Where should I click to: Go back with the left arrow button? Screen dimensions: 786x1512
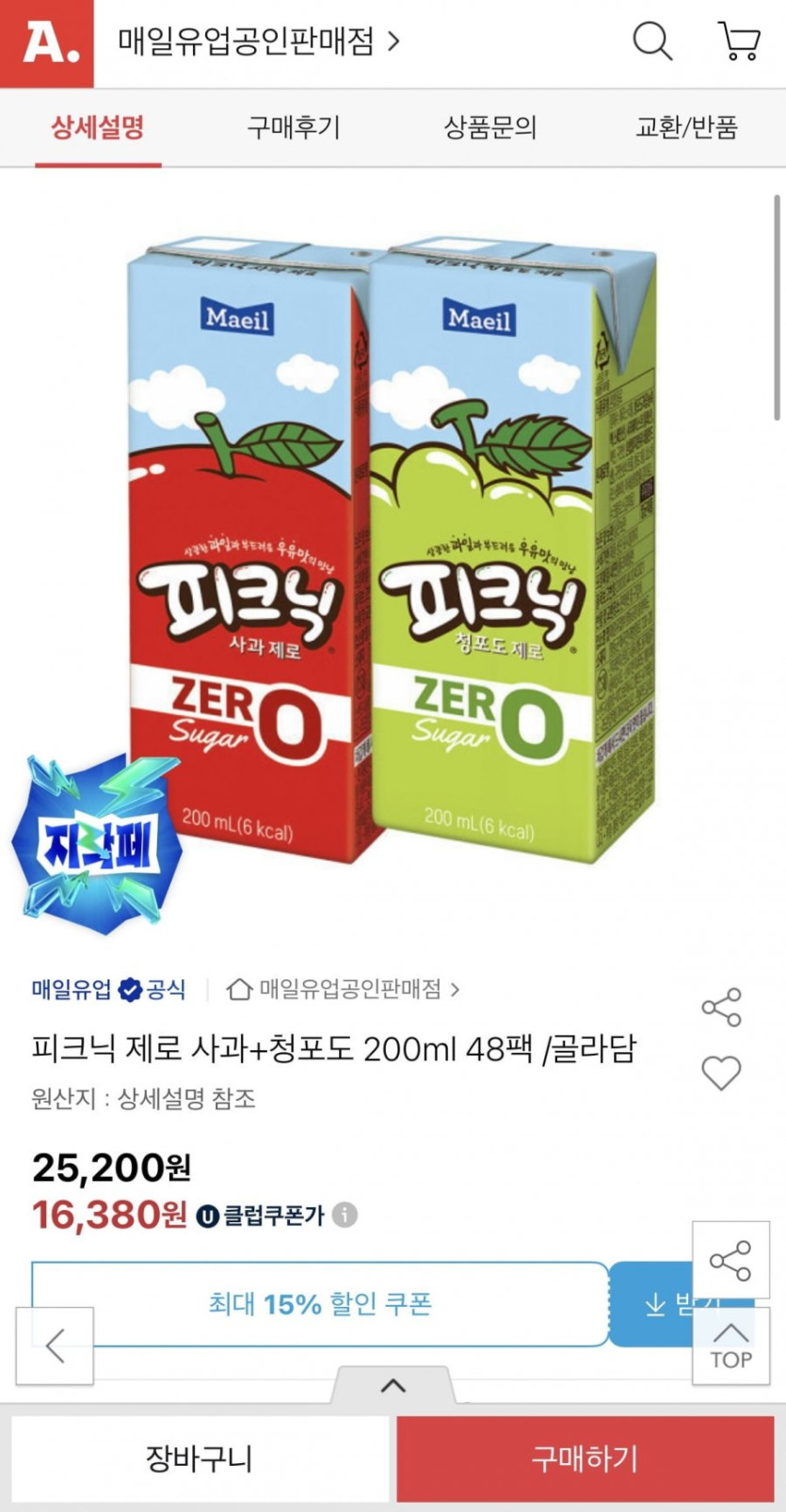pos(55,1345)
